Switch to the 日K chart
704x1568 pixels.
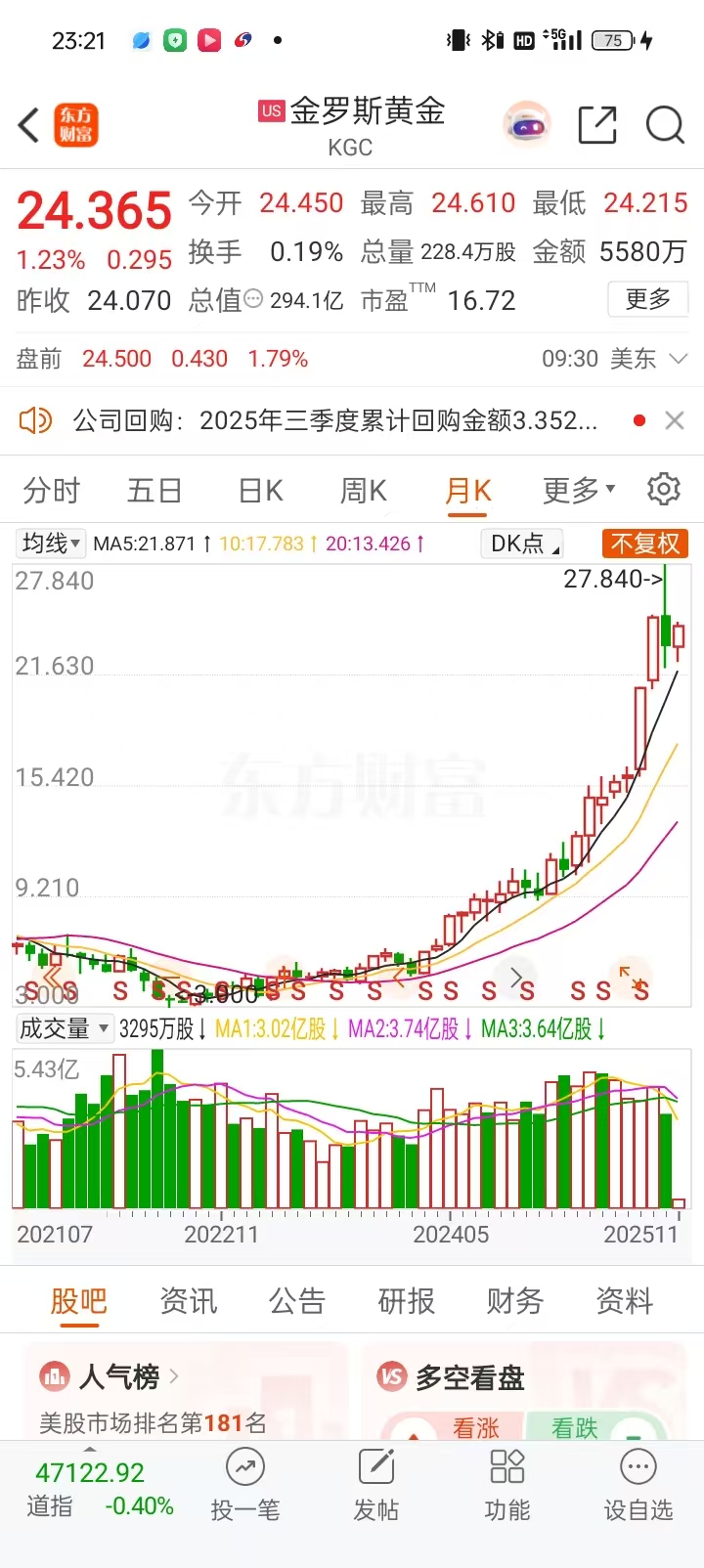(x=261, y=490)
